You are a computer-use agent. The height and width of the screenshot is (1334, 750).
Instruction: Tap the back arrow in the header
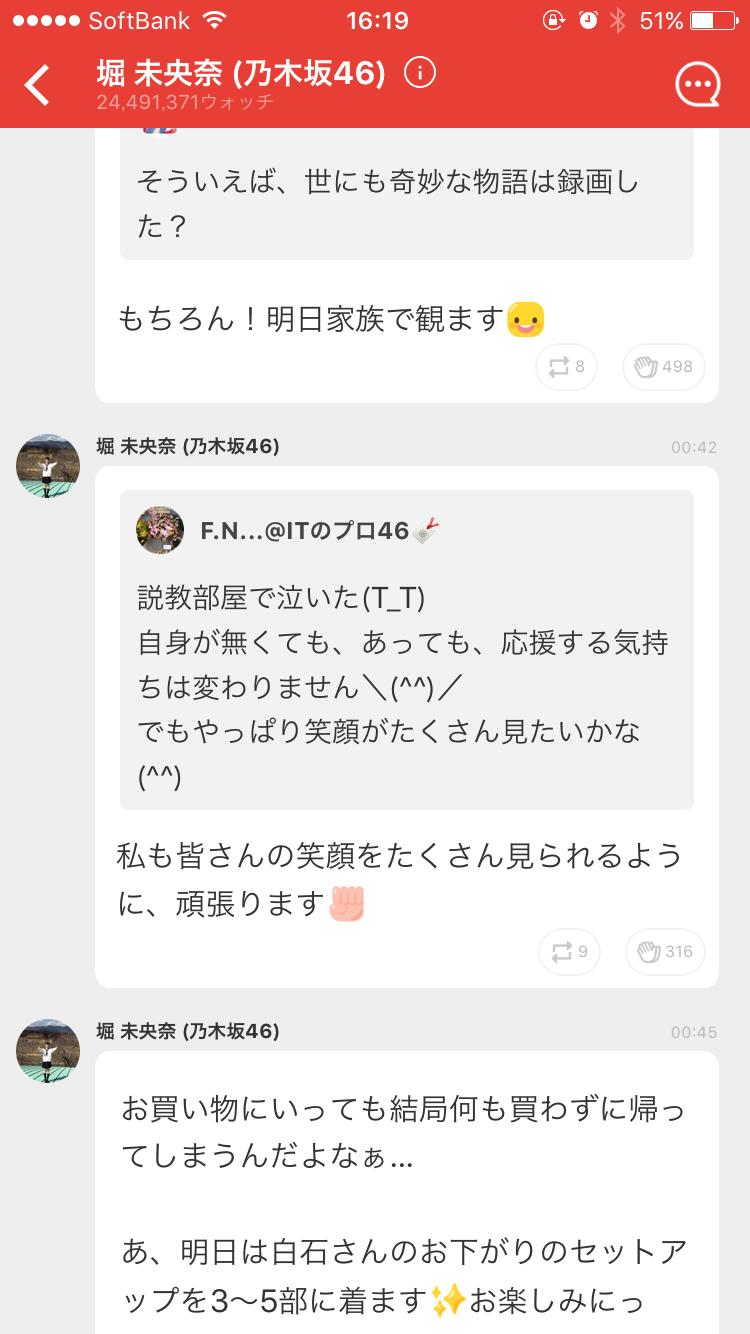click(38, 83)
